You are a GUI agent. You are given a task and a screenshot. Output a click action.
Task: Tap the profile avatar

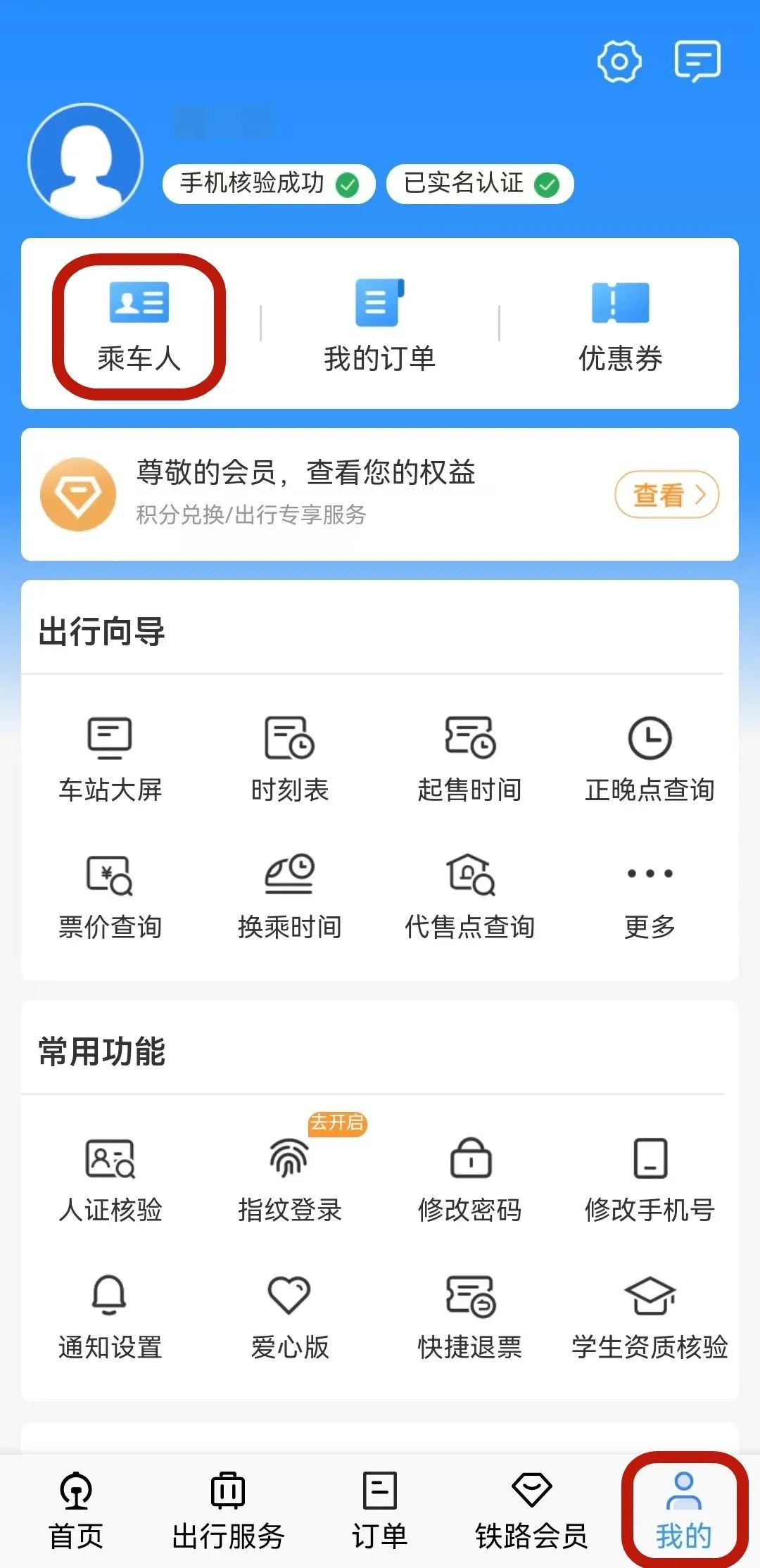[85, 161]
